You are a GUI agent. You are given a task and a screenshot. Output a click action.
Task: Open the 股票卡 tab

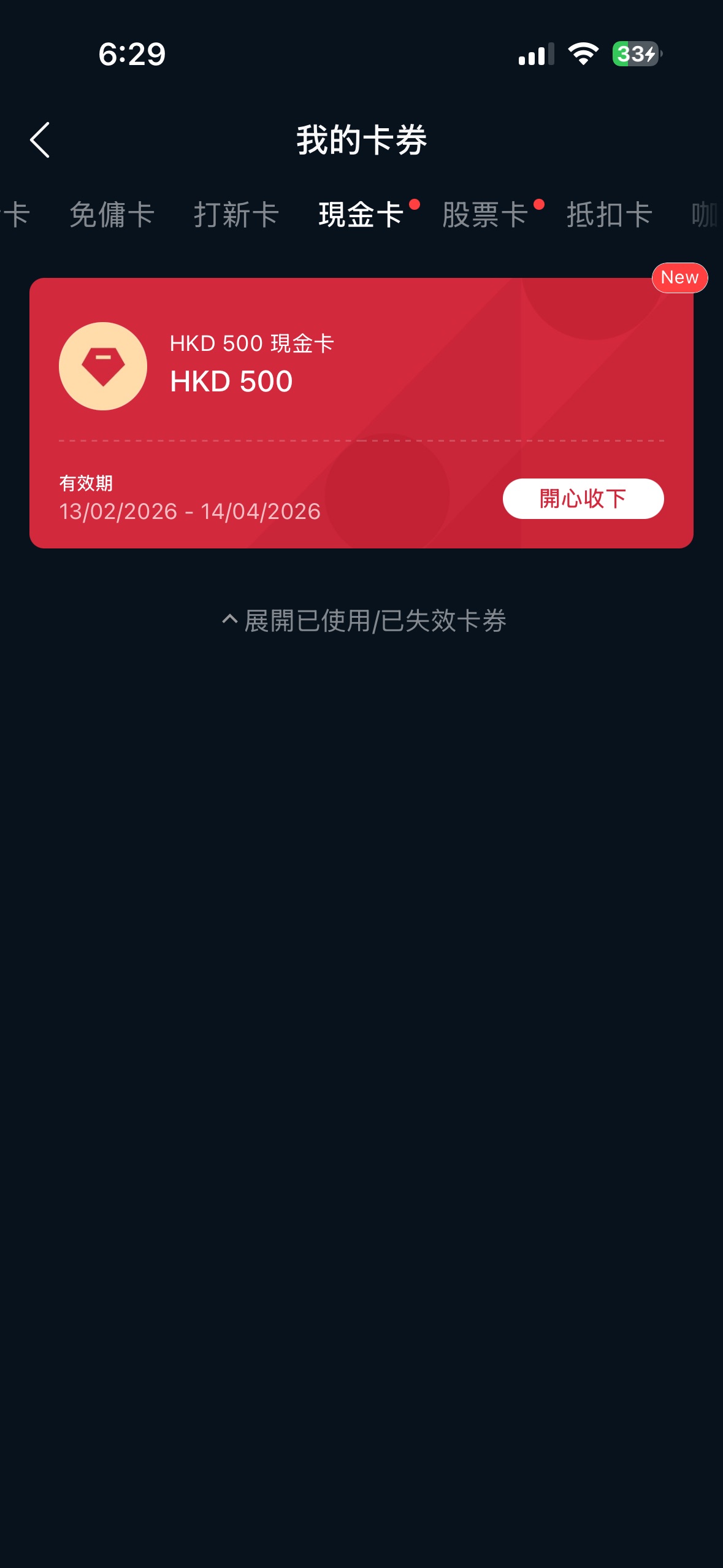(x=485, y=215)
